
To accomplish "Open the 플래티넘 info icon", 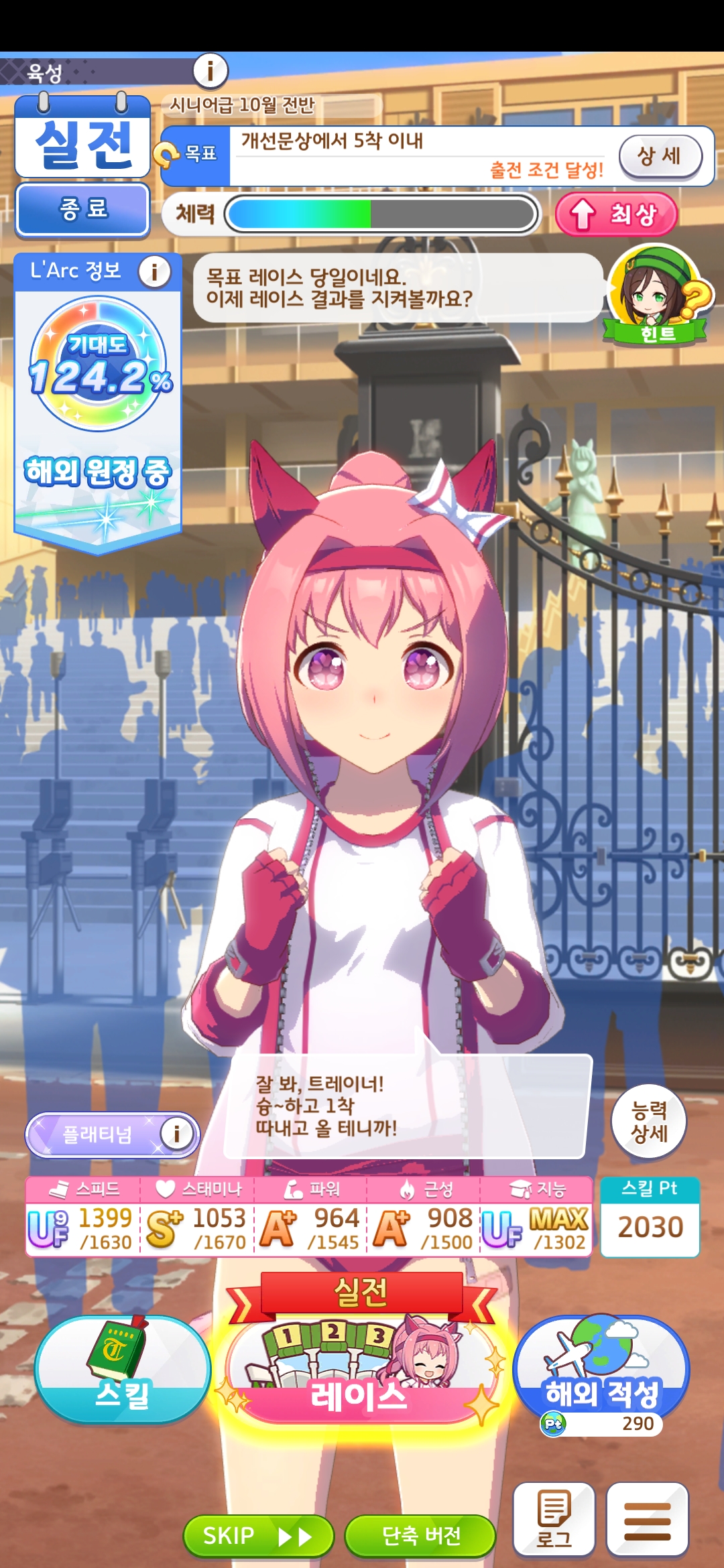I will point(176,1134).
